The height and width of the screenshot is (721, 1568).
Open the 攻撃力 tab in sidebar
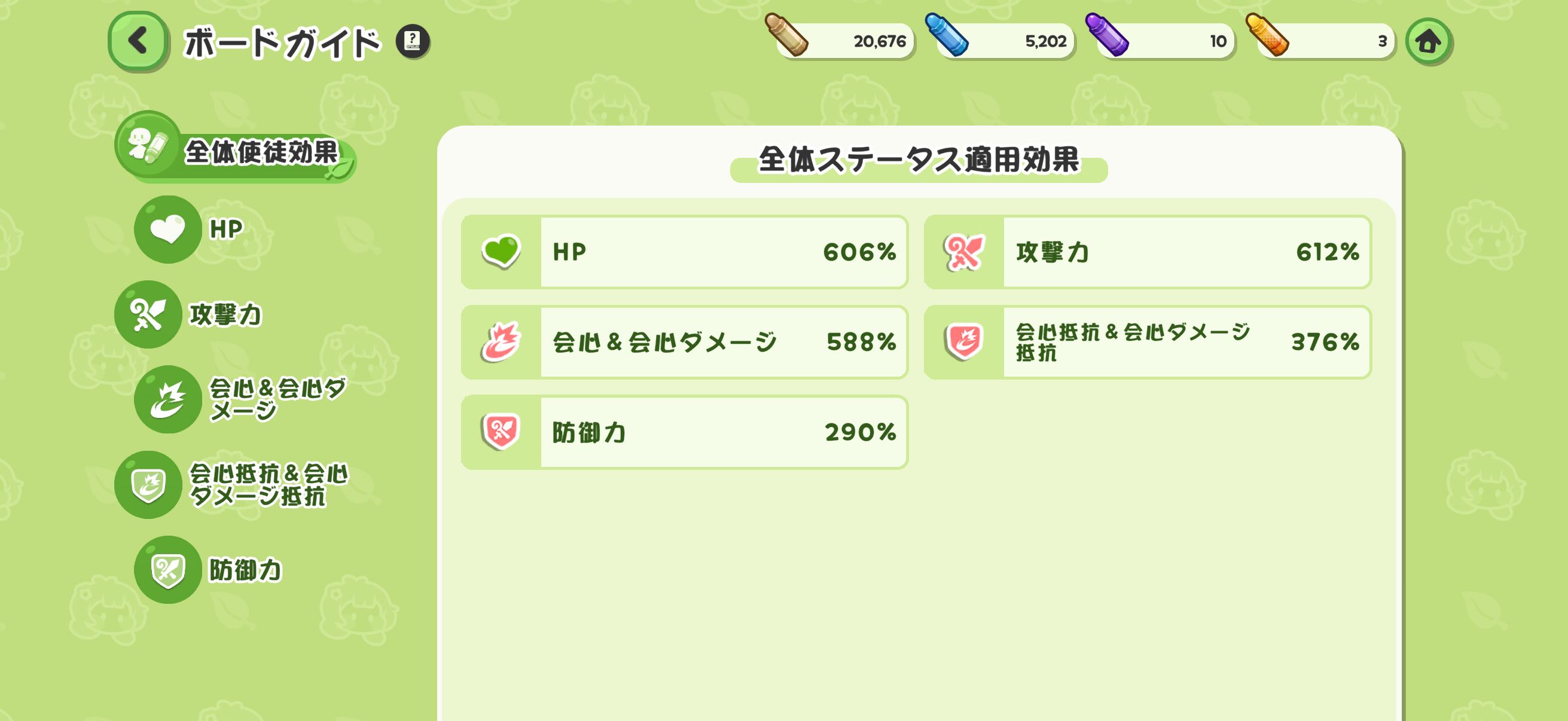point(190,314)
